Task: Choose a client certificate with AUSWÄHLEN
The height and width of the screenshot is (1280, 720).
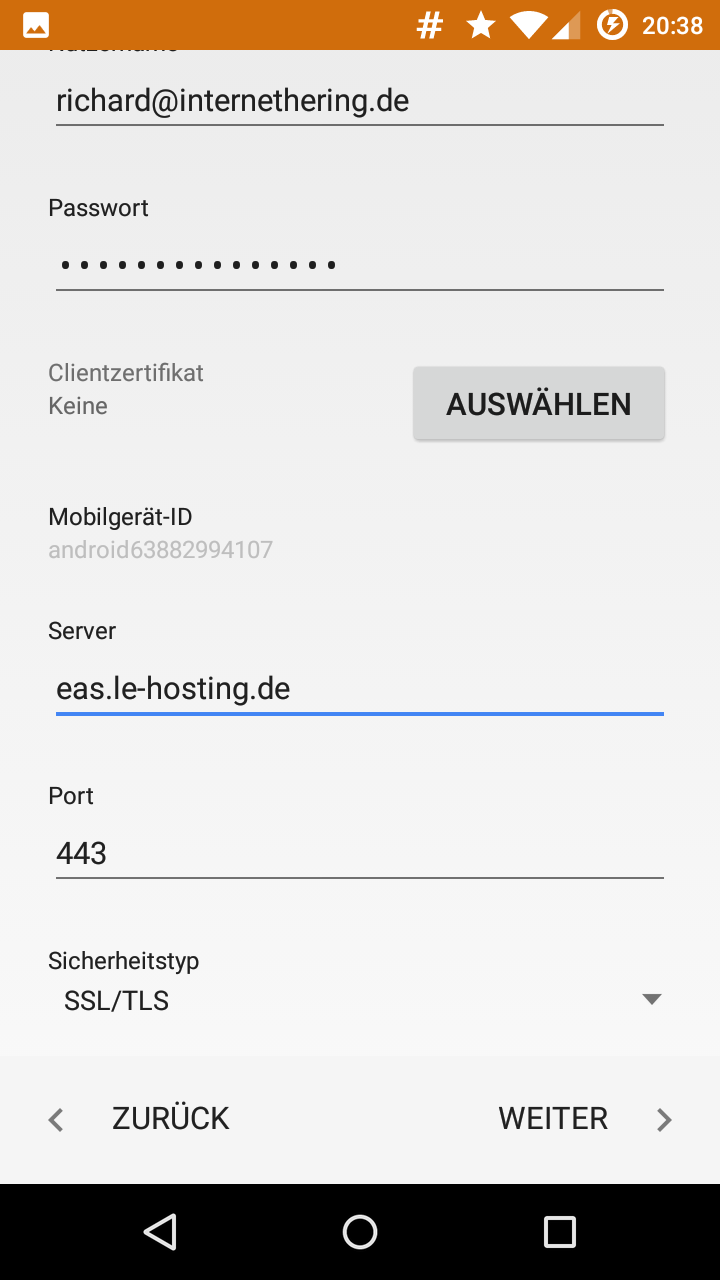Action: 539,403
